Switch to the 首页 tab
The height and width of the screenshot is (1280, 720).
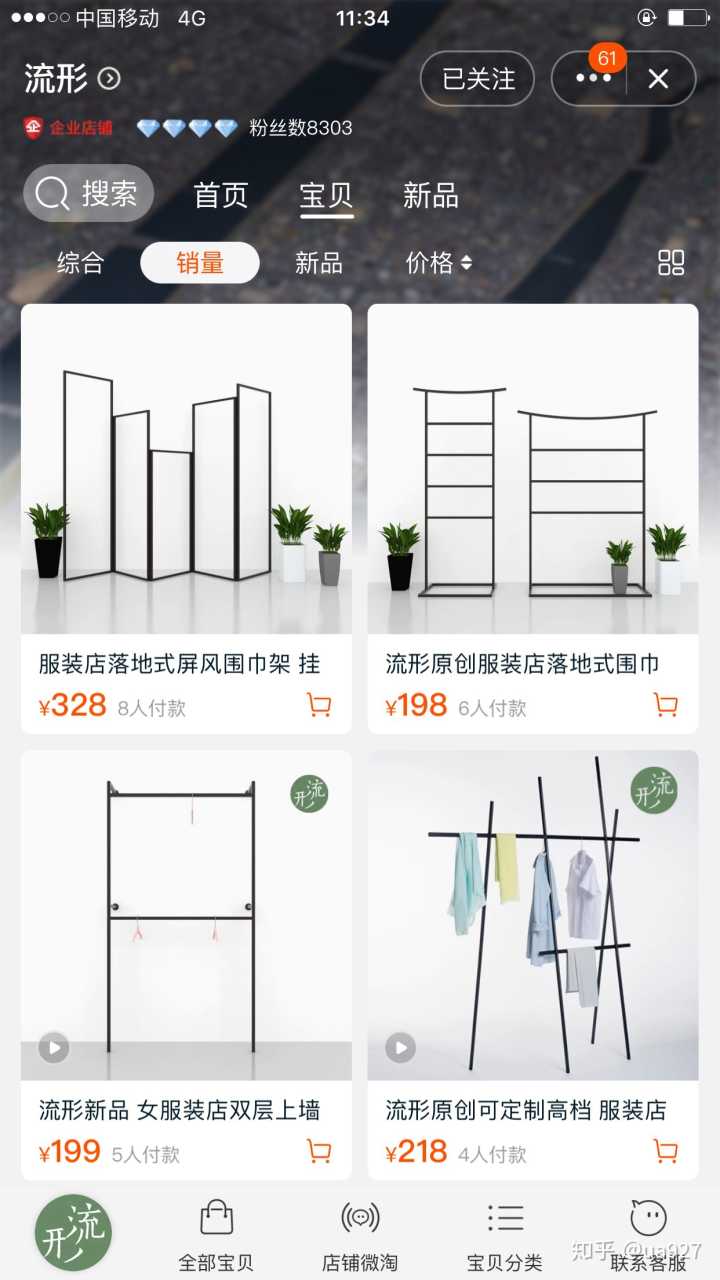click(x=220, y=194)
